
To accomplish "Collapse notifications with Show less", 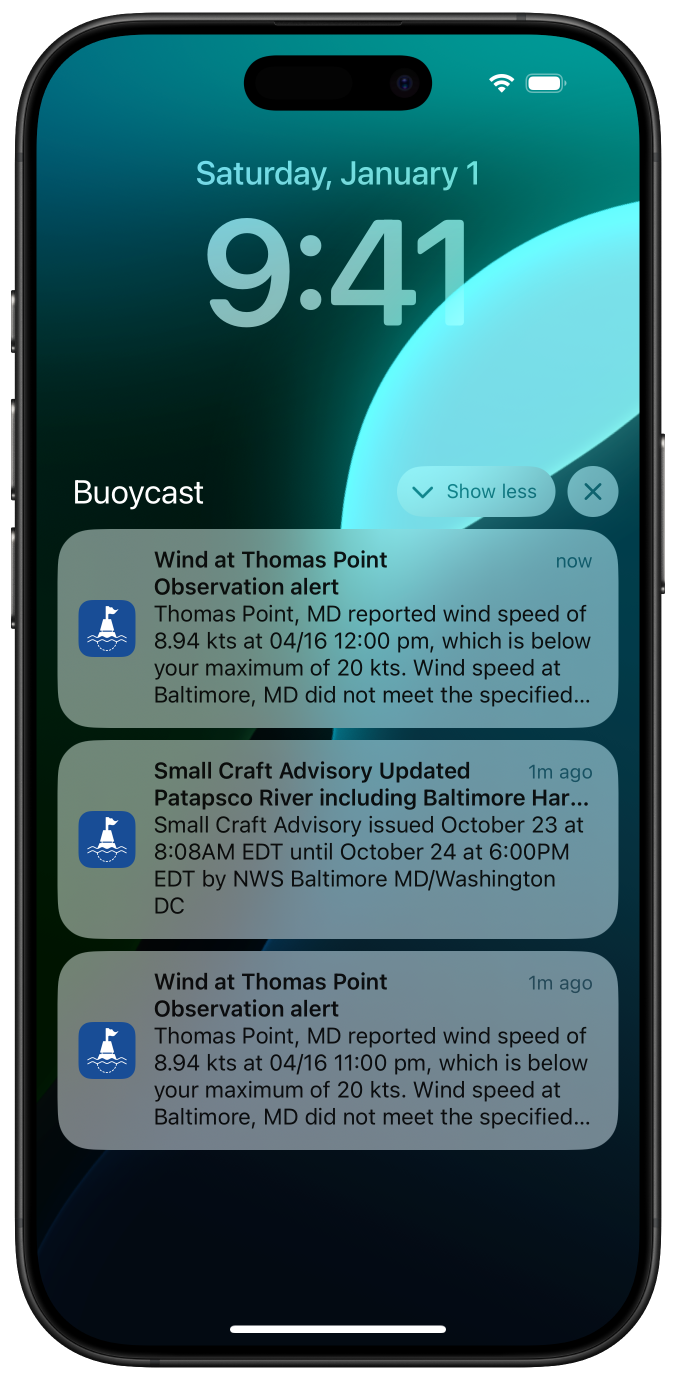I will (476, 492).
